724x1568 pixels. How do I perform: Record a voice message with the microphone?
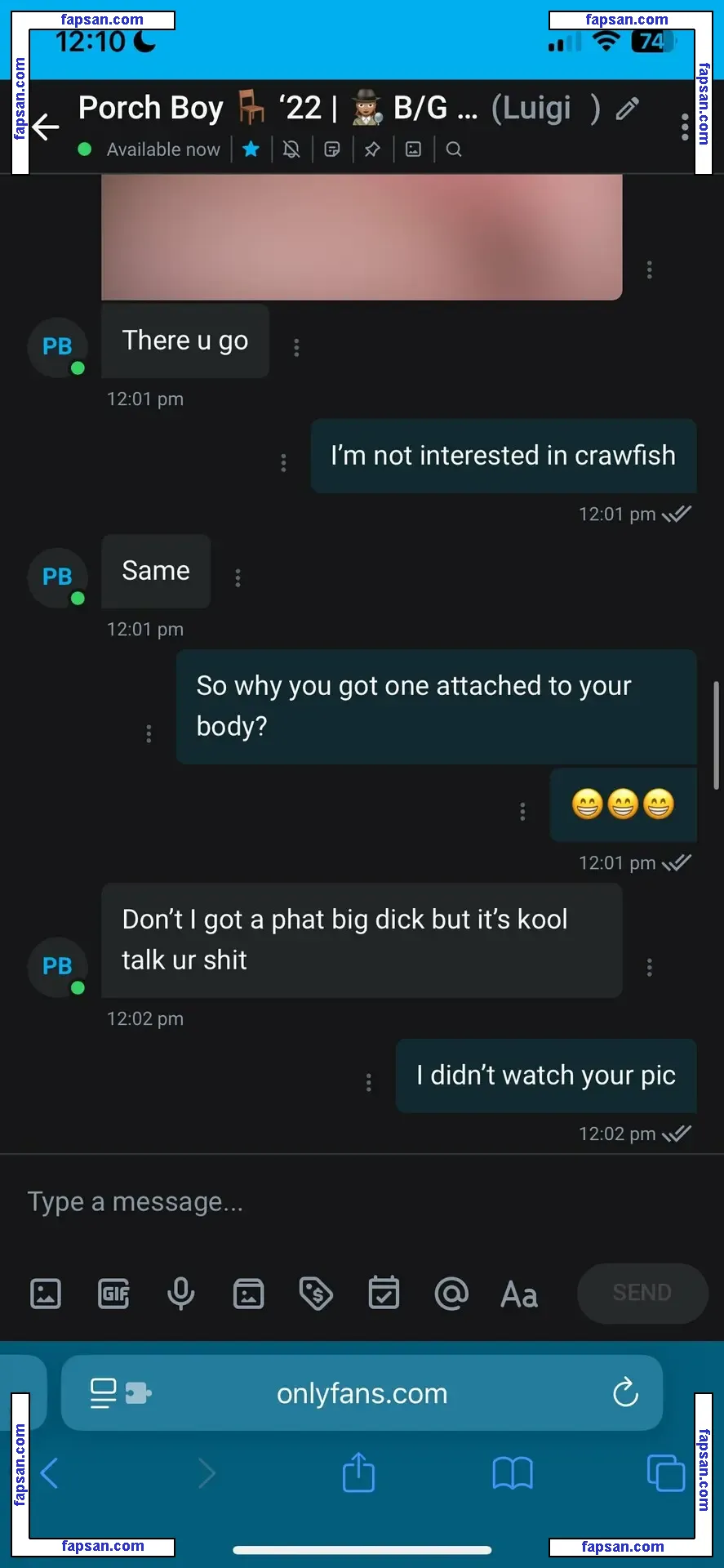(180, 1294)
